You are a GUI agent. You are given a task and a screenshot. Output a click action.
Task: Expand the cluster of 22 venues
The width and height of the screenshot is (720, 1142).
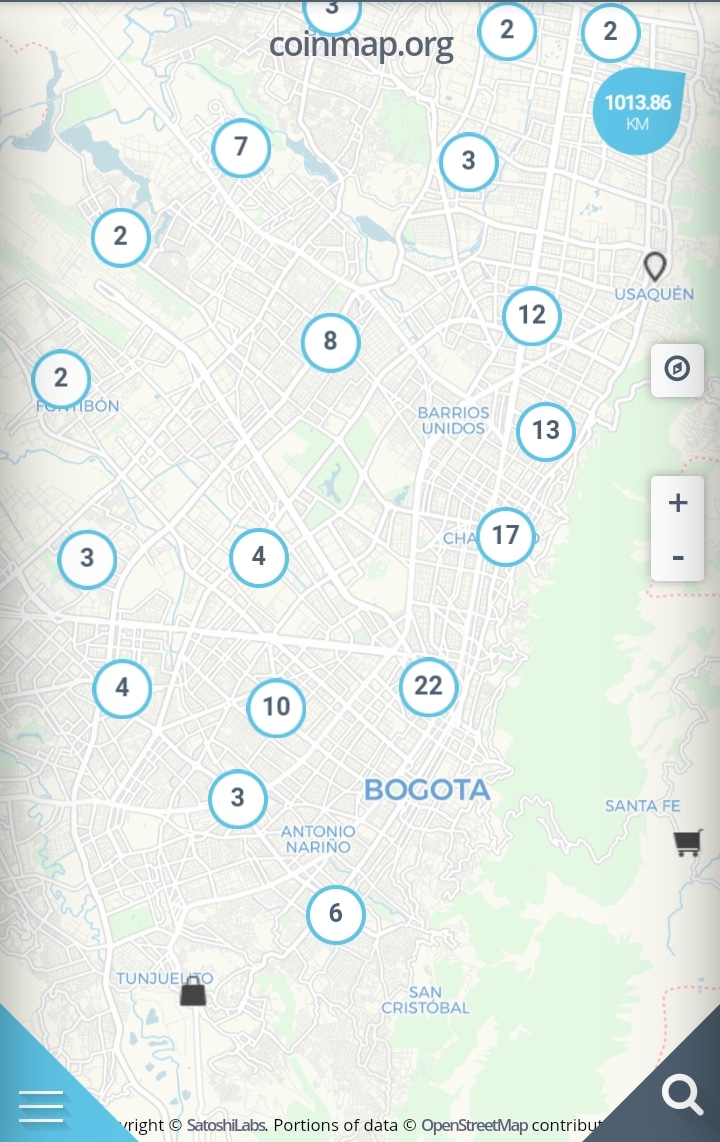[428, 686]
